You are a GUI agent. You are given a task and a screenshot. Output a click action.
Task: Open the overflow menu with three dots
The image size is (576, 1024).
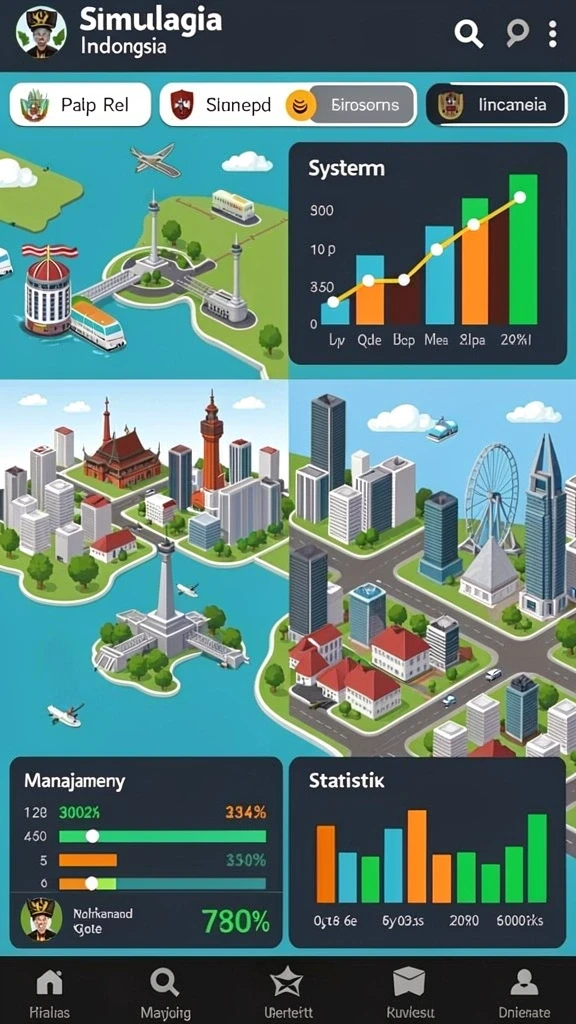552,33
